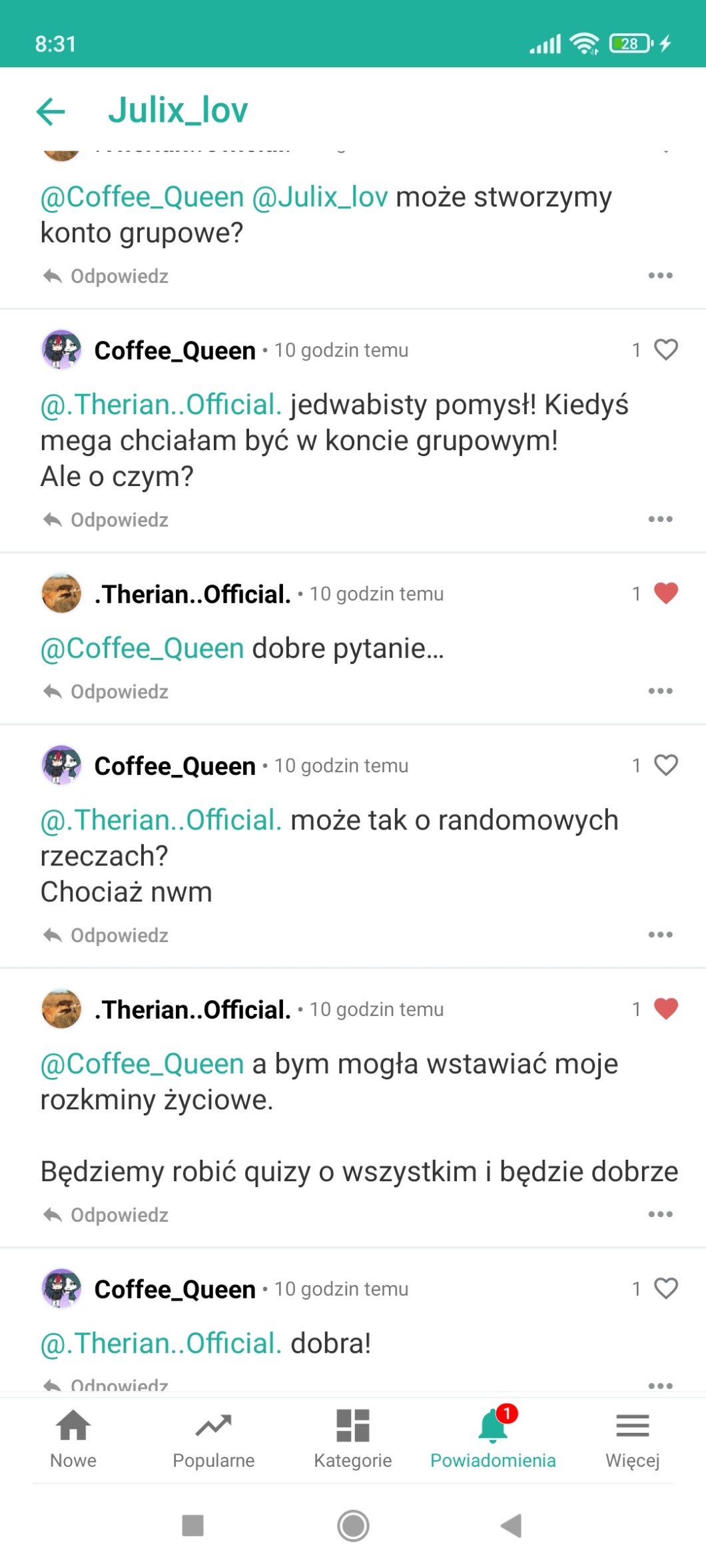This screenshot has width=706, height=1568.
Task: Open more options on 'dobre pytanie' comment
Action: pyautogui.click(x=660, y=691)
